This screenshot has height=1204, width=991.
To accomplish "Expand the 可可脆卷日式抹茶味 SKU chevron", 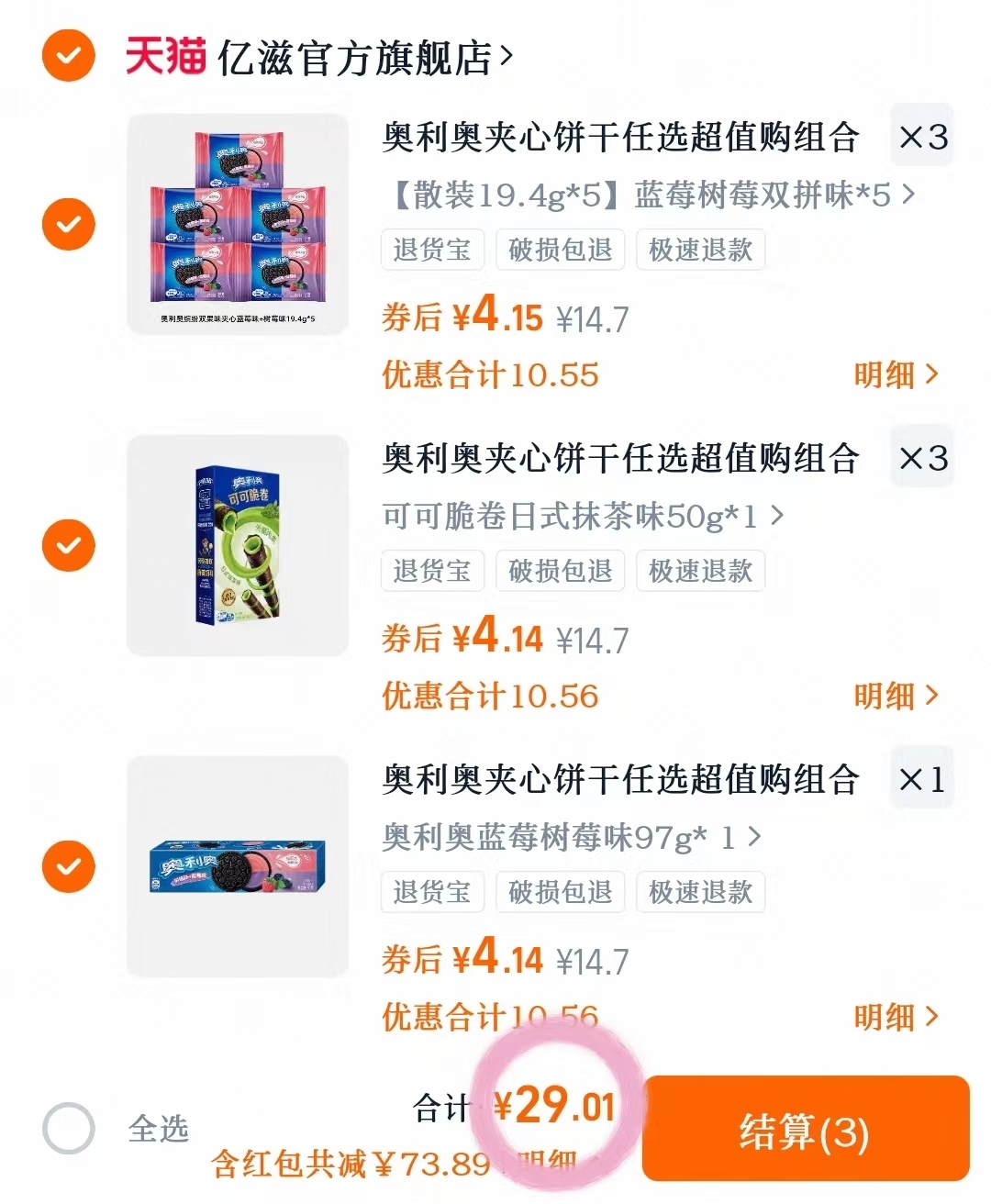I will click(x=781, y=516).
